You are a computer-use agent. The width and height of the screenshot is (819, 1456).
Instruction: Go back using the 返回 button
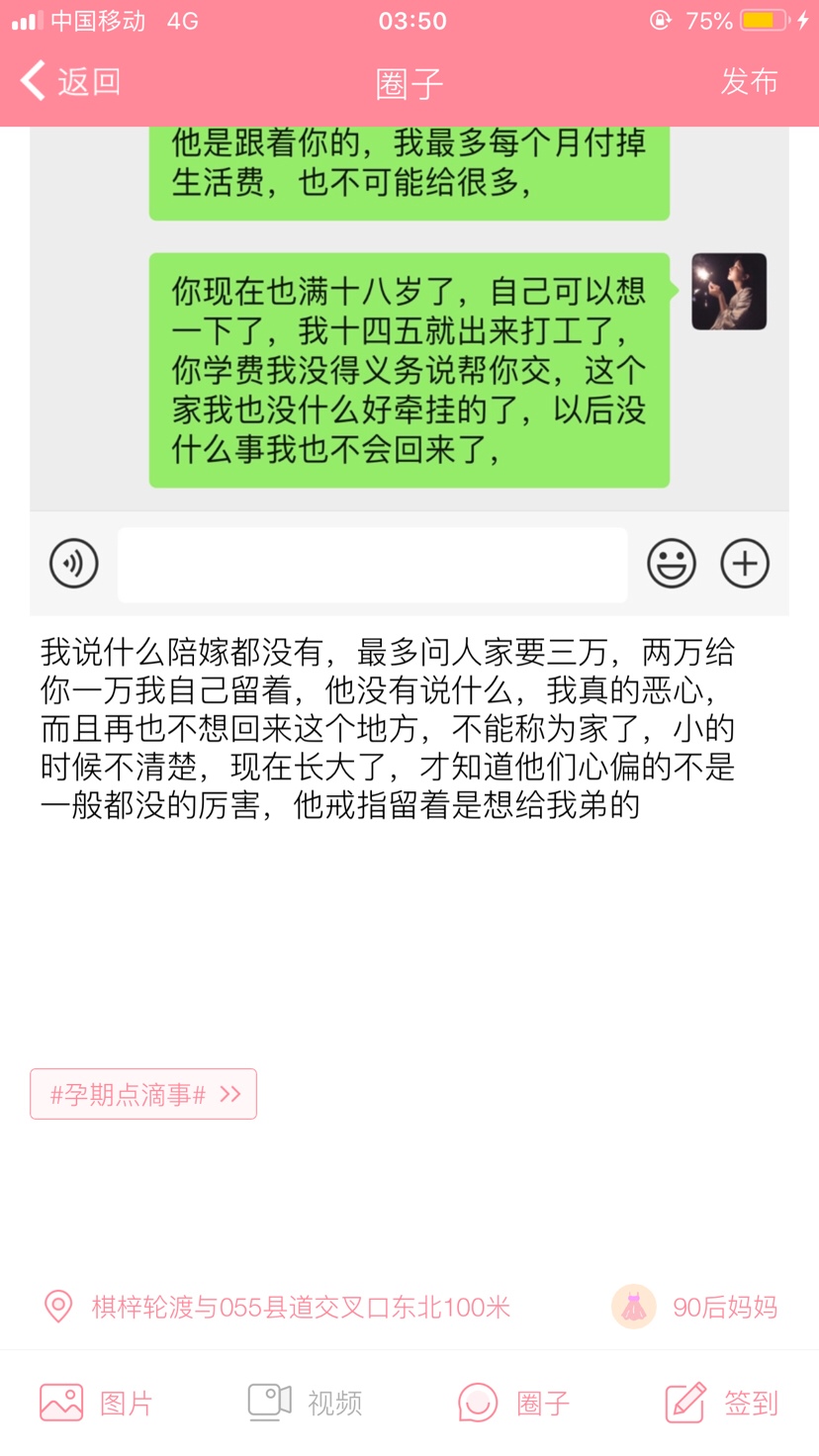71,81
